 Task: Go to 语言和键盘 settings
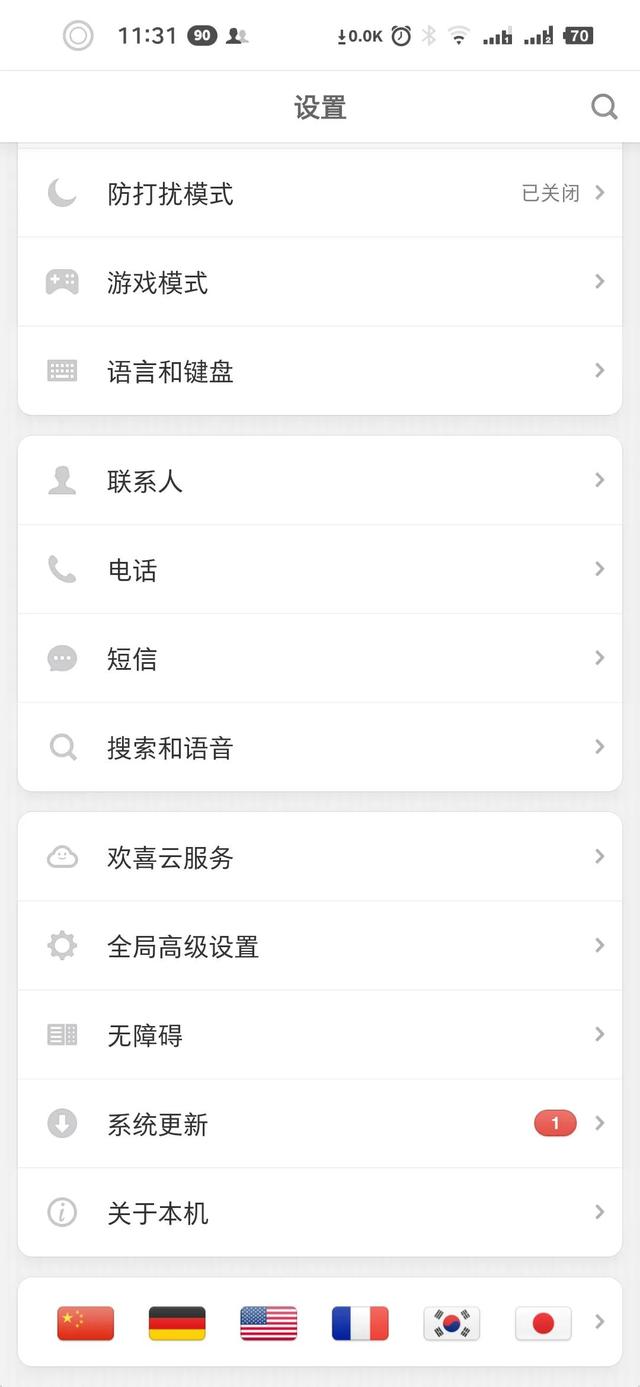point(320,372)
